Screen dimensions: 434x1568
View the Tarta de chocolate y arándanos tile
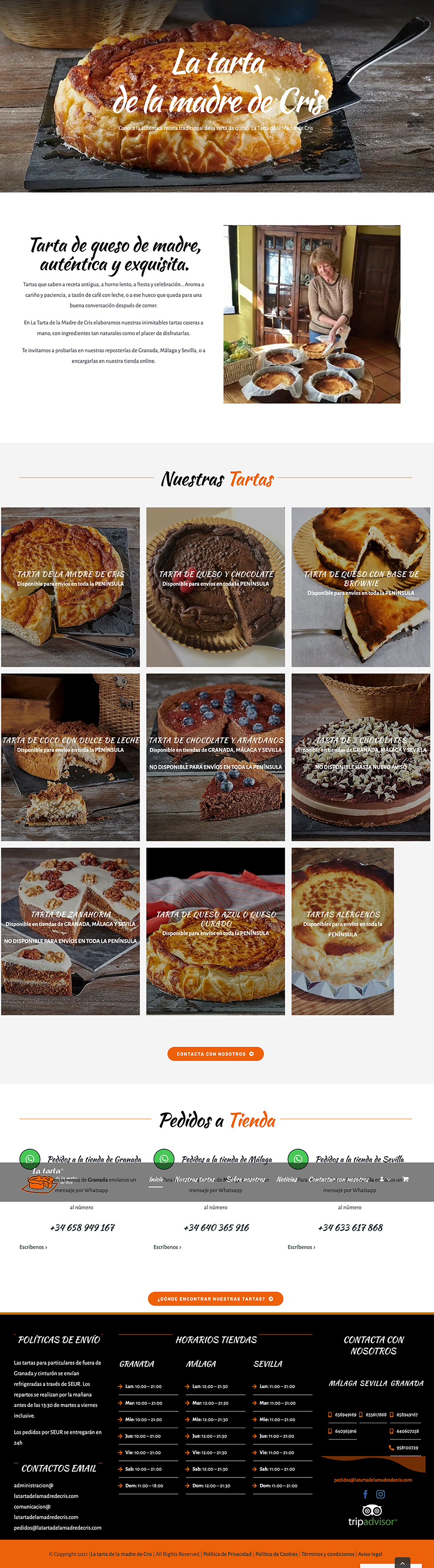(x=215, y=757)
